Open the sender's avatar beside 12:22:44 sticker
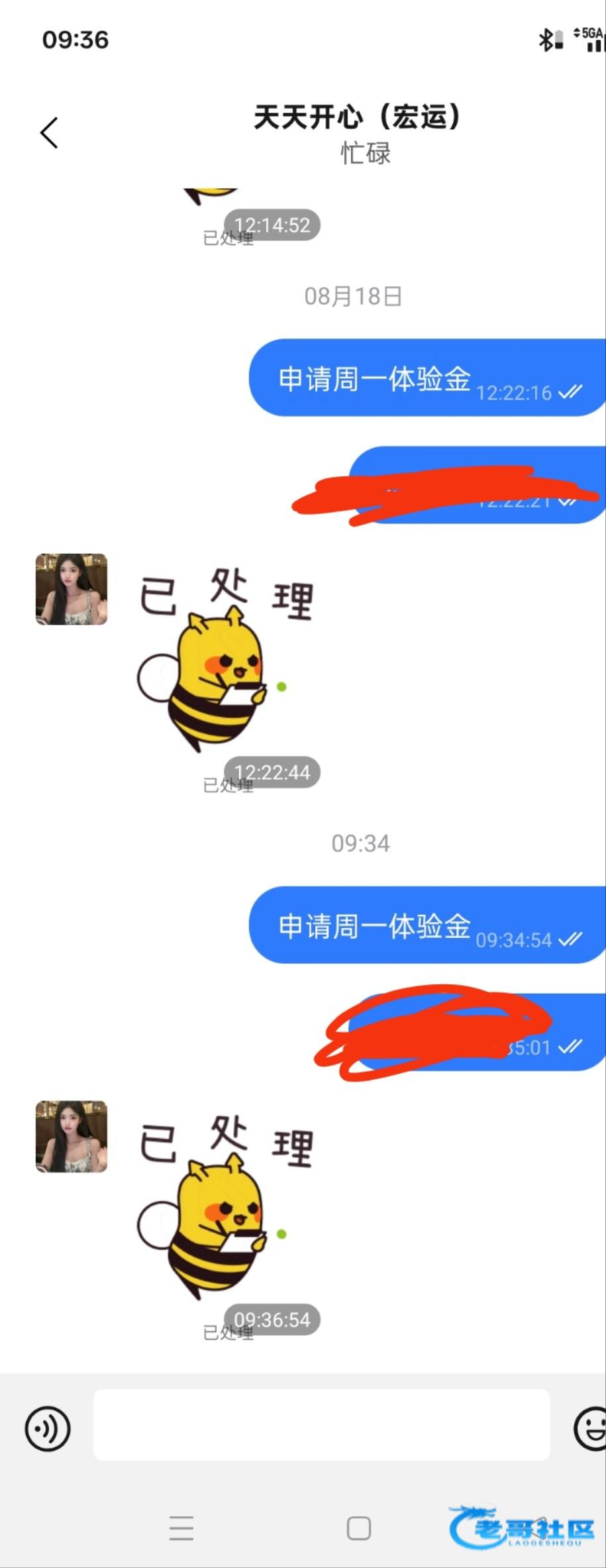This screenshot has height=1568, width=606. [x=72, y=589]
